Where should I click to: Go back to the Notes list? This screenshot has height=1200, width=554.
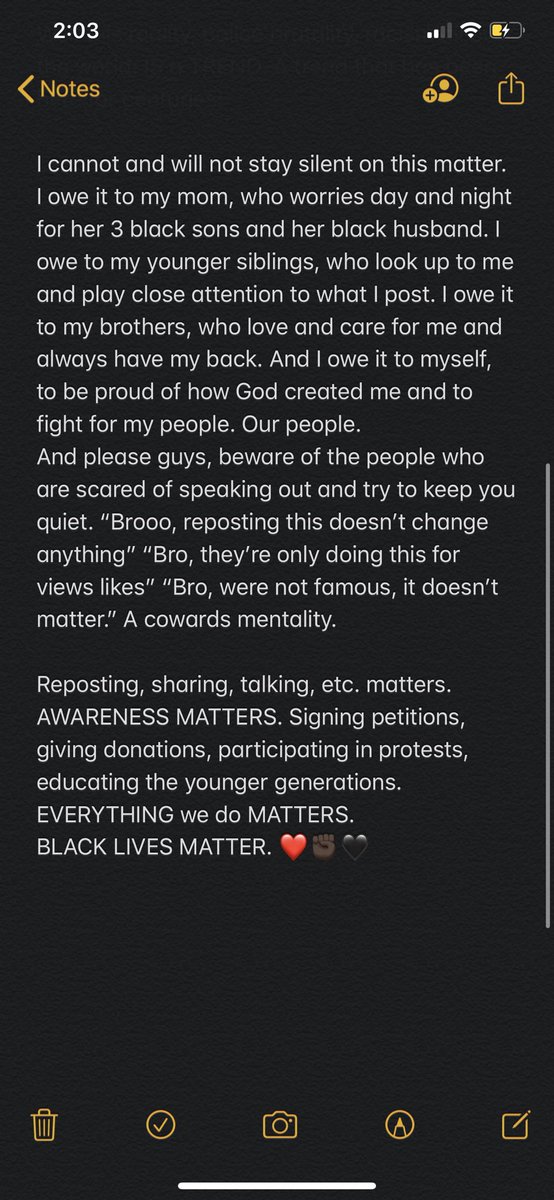57,89
